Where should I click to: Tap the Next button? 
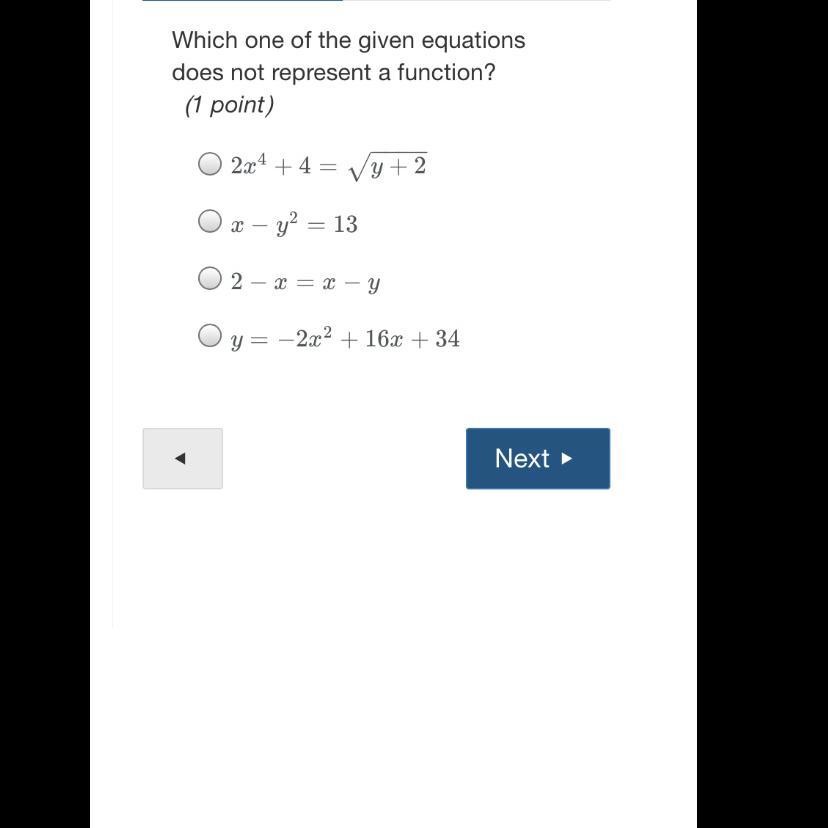click(538, 458)
